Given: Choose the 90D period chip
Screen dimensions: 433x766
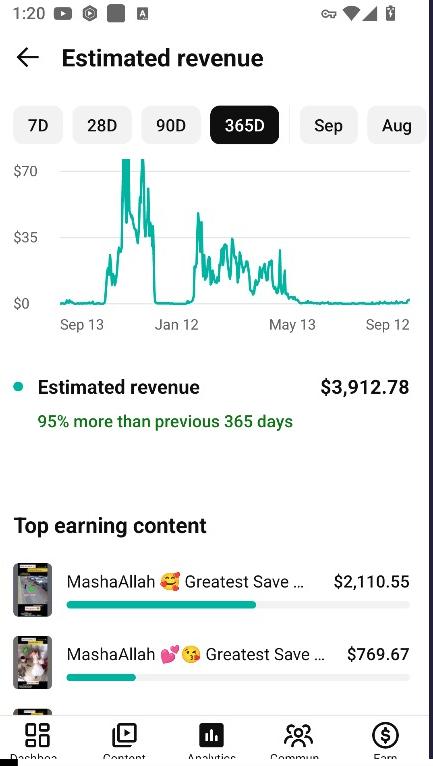Looking at the screenshot, I should [x=171, y=125].
